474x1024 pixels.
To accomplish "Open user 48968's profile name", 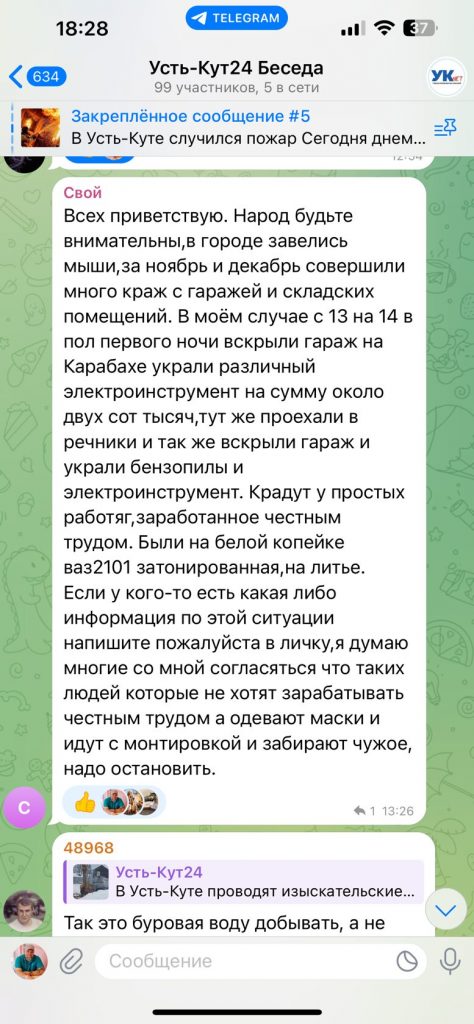I will click(89, 848).
